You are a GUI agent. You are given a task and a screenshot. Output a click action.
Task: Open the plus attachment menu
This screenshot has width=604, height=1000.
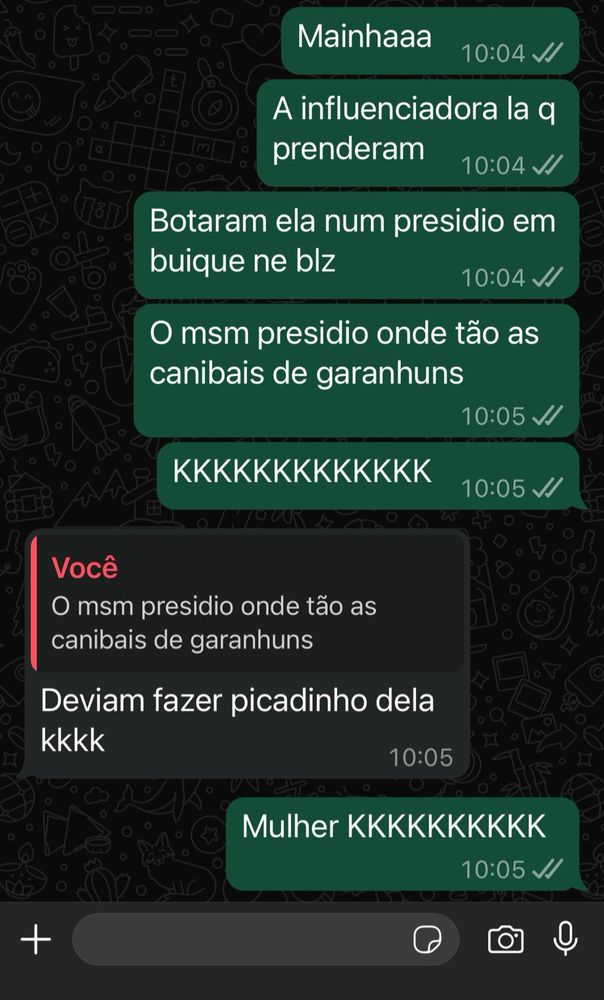coord(36,939)
